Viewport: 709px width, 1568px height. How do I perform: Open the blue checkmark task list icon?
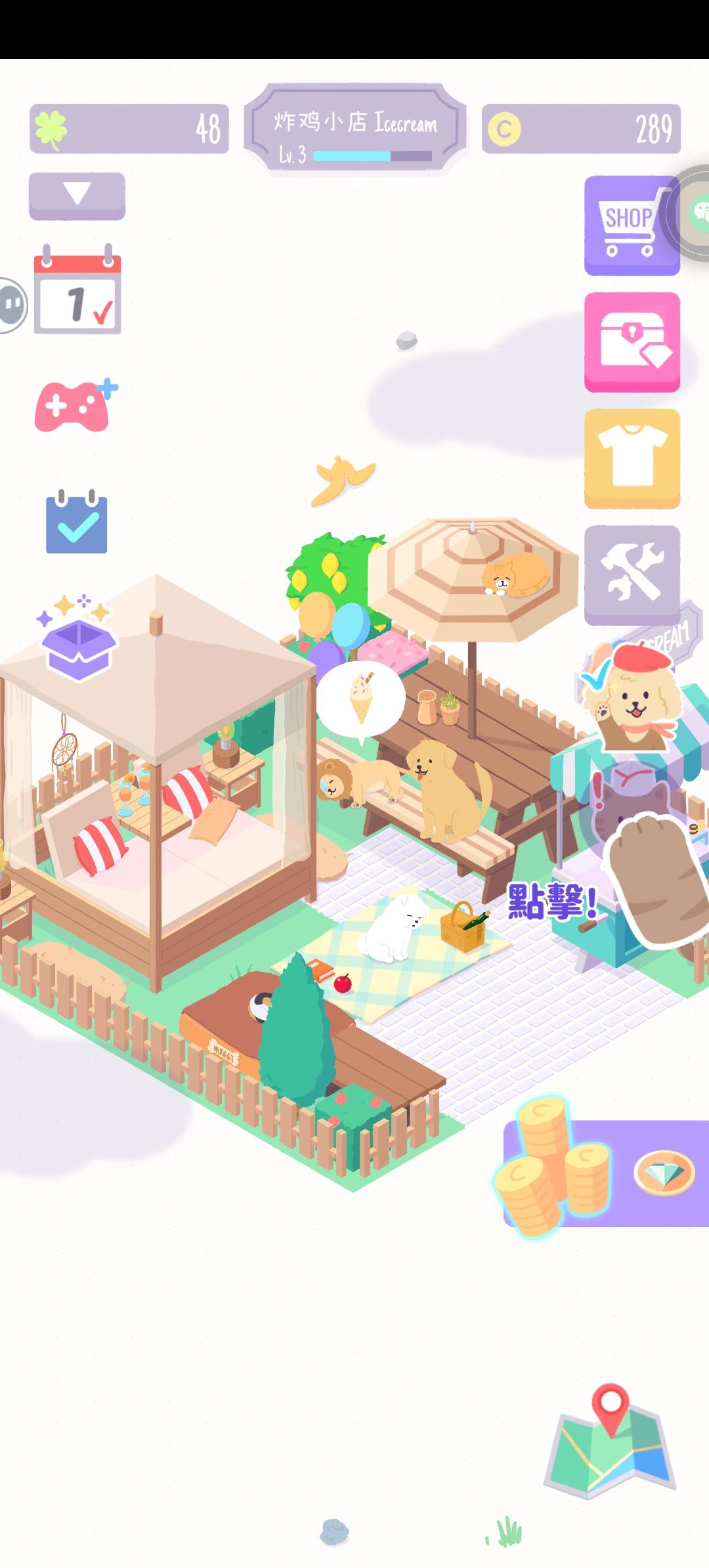[x=75, y=522]
